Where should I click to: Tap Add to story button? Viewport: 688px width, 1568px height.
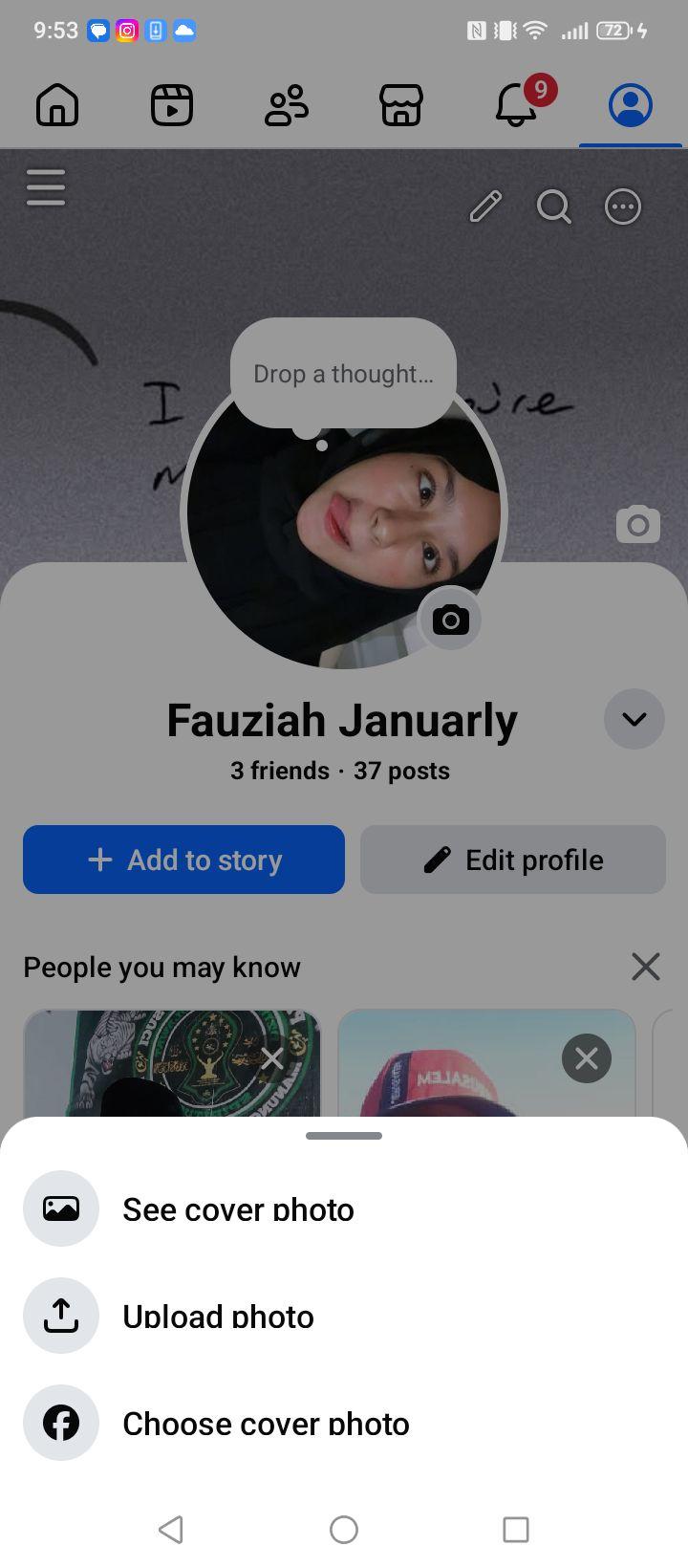coord(183,860)
